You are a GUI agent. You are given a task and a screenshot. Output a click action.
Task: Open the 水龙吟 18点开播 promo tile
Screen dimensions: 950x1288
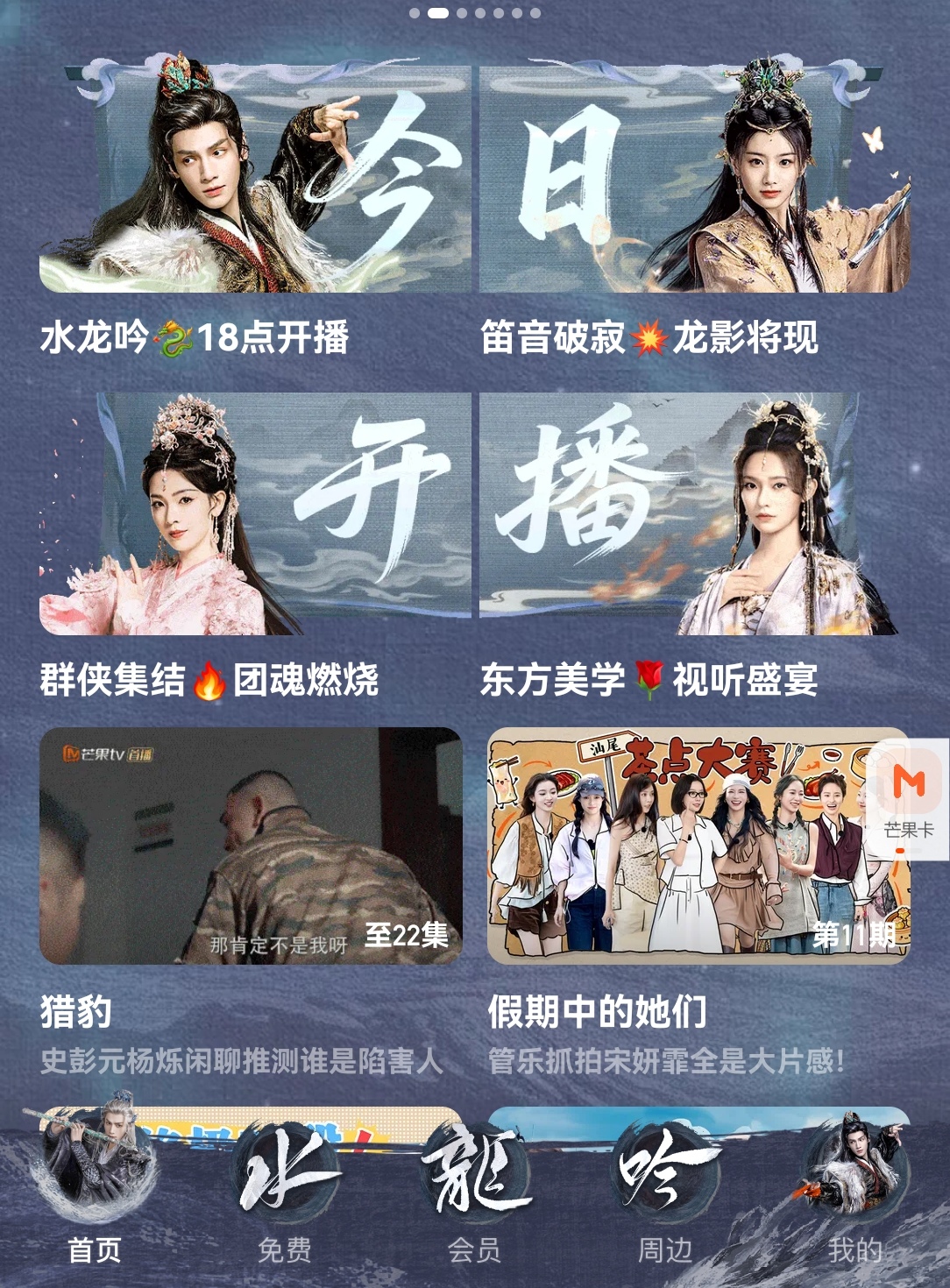pos(255,179)
